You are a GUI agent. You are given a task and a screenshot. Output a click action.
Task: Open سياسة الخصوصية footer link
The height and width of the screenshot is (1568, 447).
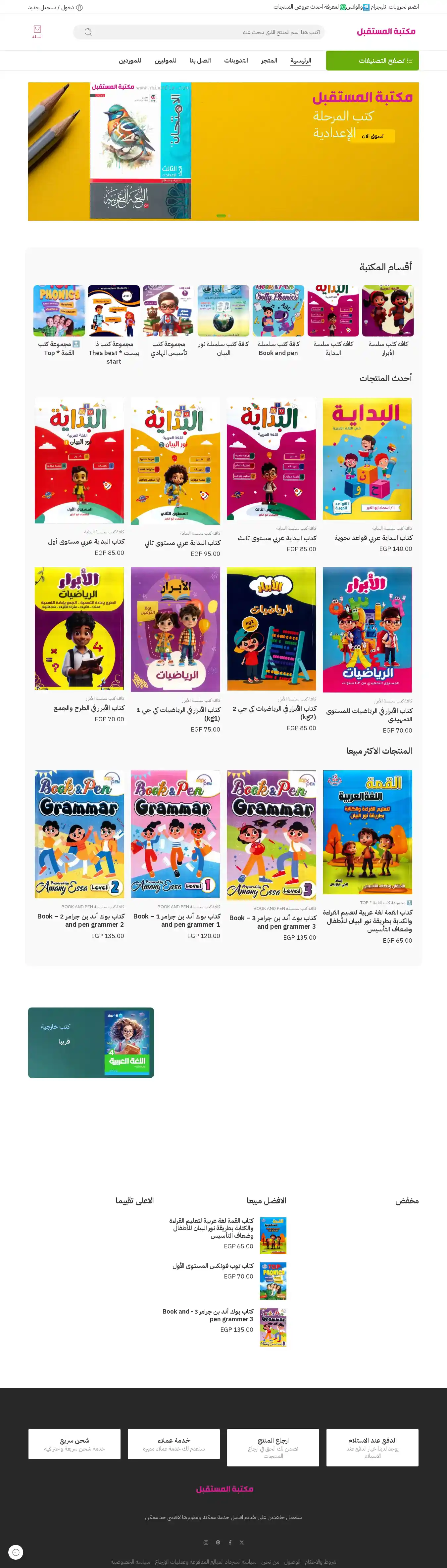130,1561
